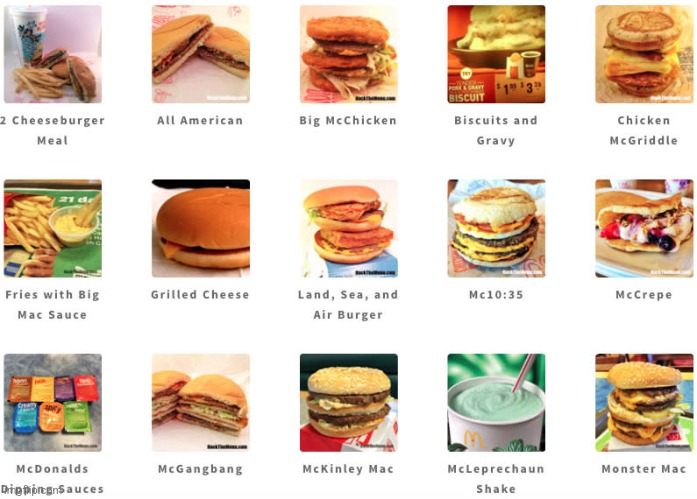Open Biscuits and Gravy
The height and width of the screenshot is (499, 697).
click(496, 54)
